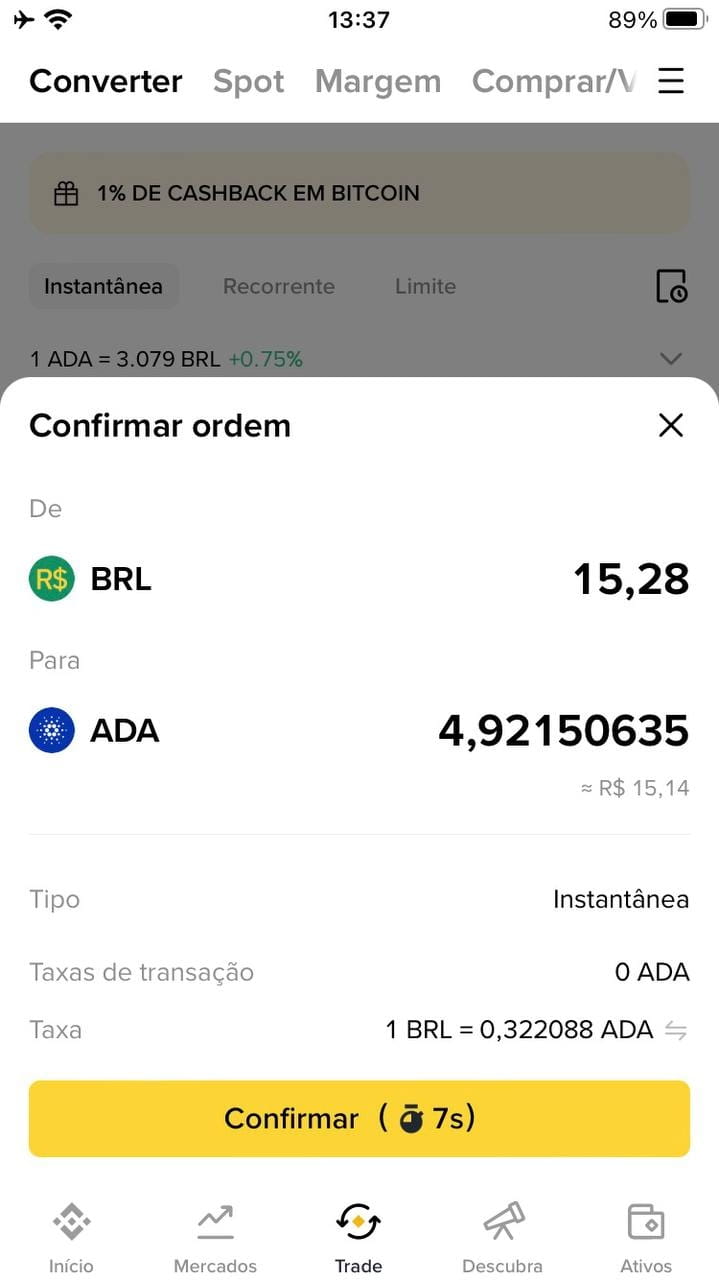
Task: Go to the Início tab
Action: [71, 1238]
